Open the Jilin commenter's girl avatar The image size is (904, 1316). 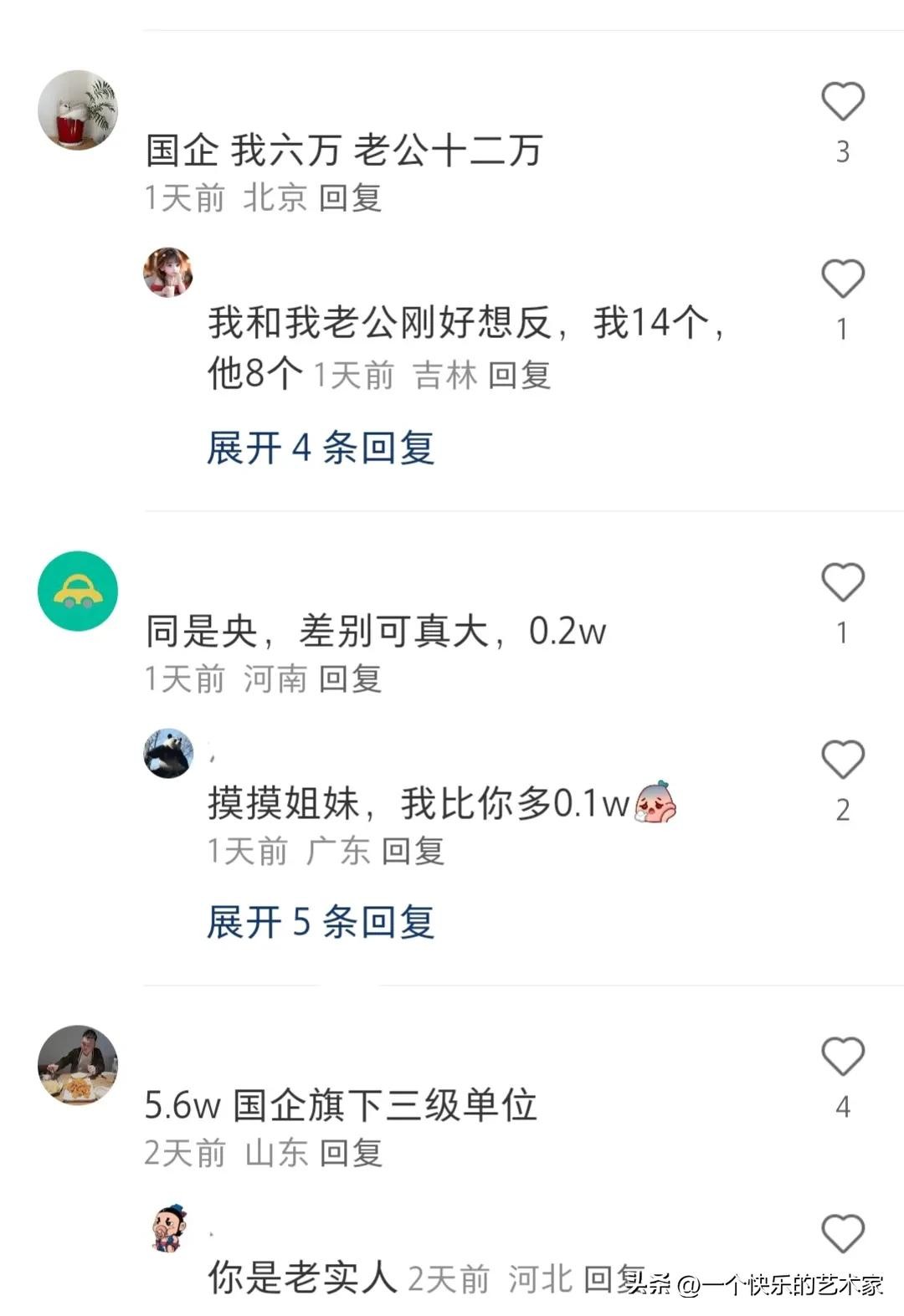168,272
